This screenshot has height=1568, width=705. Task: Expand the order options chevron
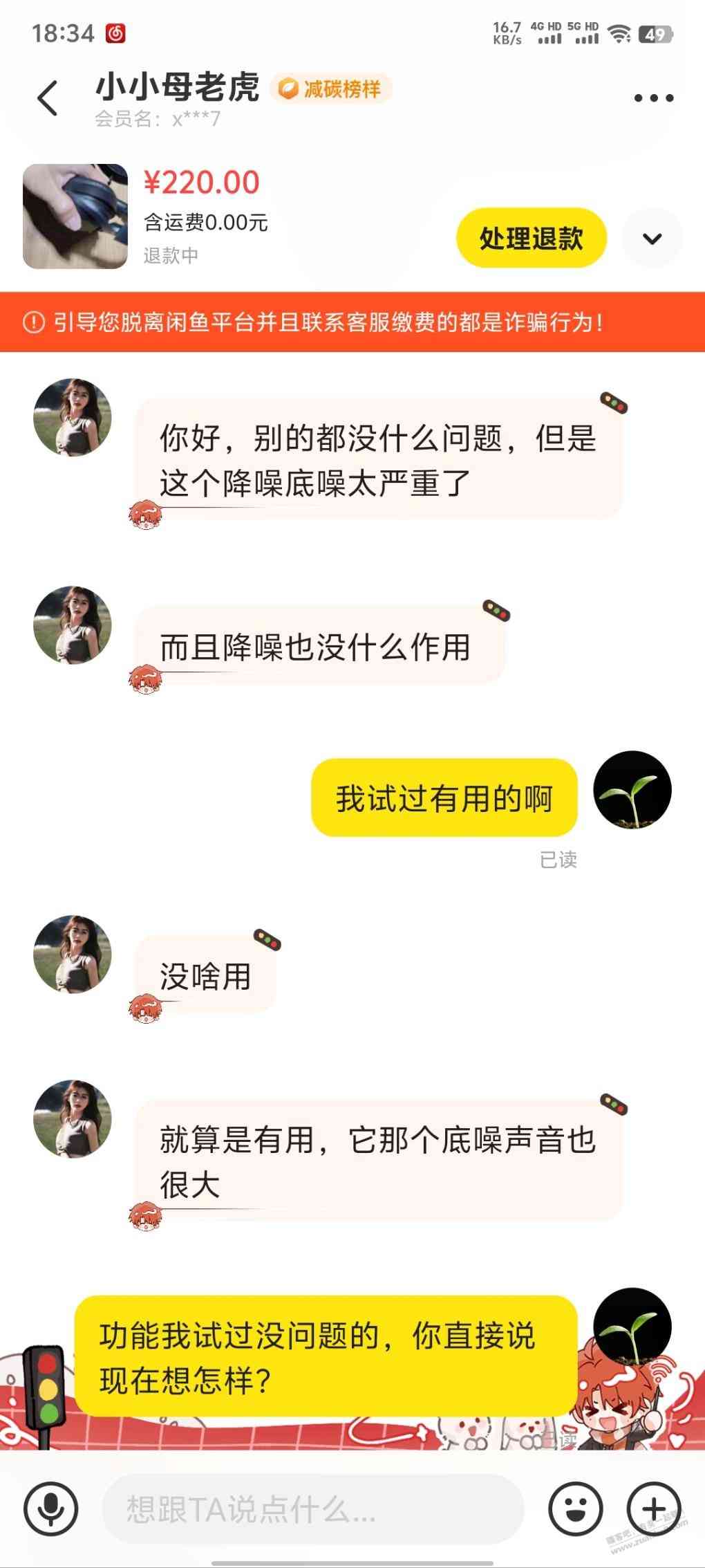click(652, 239)
